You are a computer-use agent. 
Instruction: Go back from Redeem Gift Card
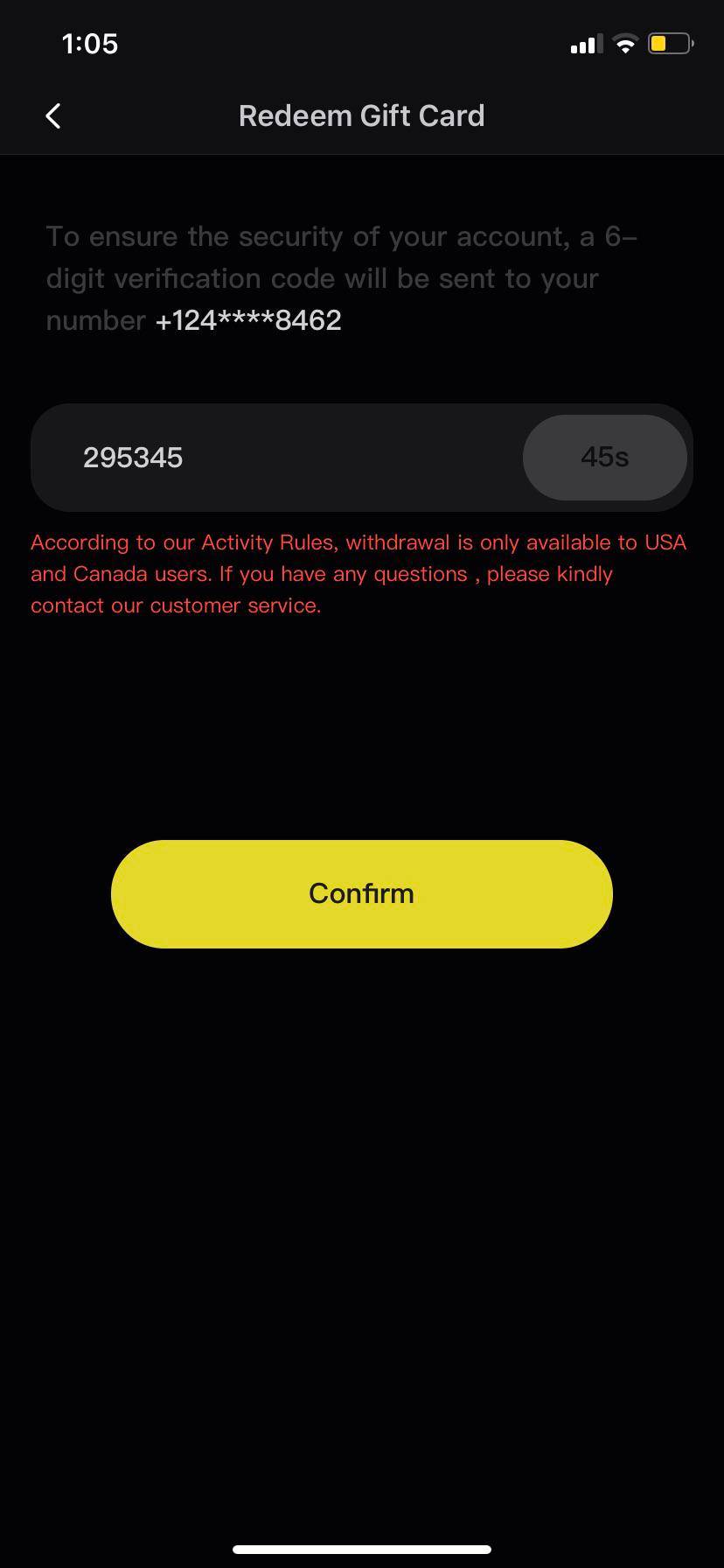pos(53,115)
